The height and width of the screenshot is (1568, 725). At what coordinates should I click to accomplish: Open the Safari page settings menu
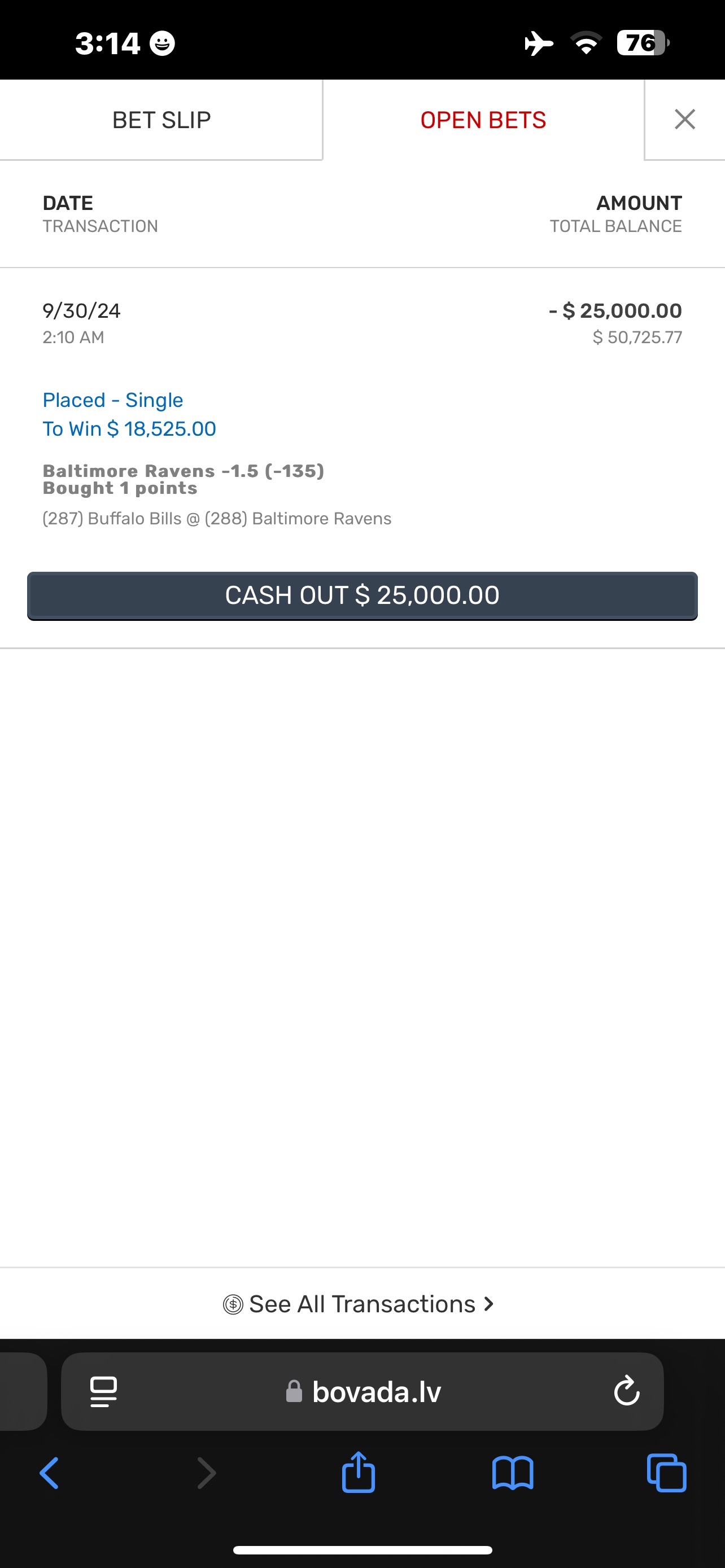[103, 1391]
